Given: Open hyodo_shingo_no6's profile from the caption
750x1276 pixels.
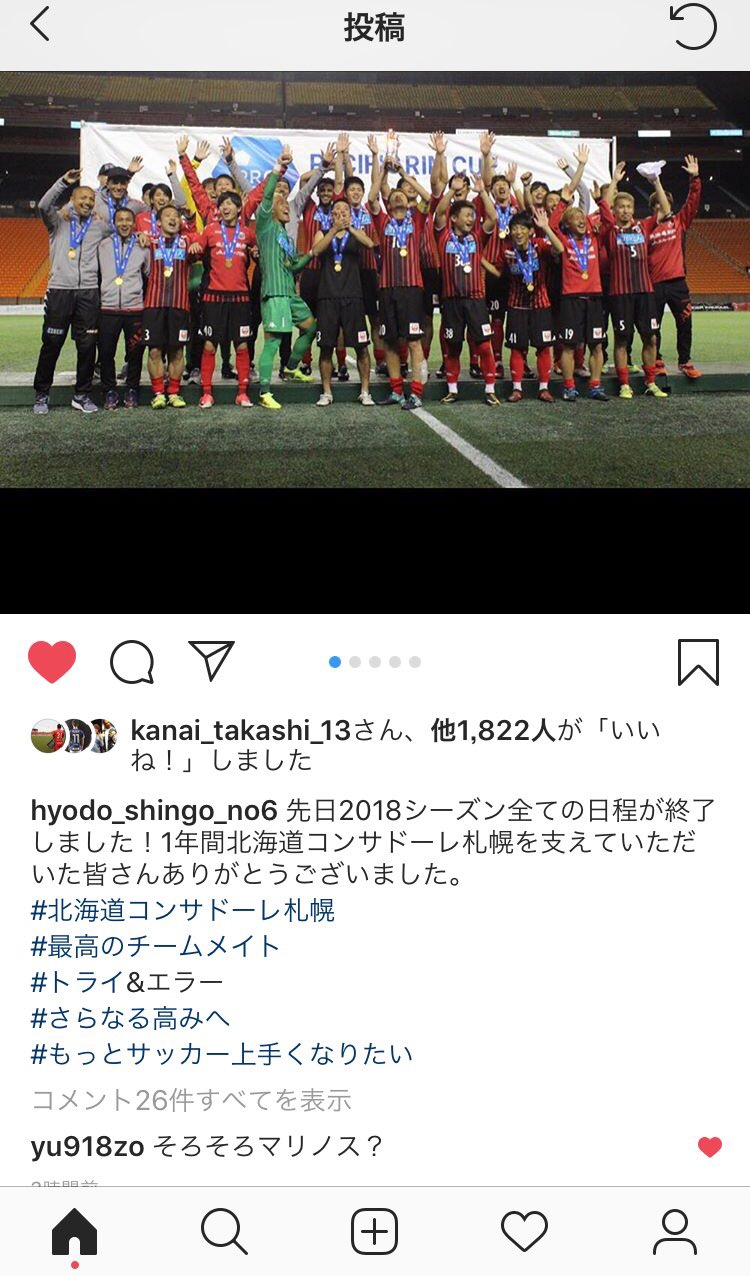Looking at the screenshot, I should [155, 810].
